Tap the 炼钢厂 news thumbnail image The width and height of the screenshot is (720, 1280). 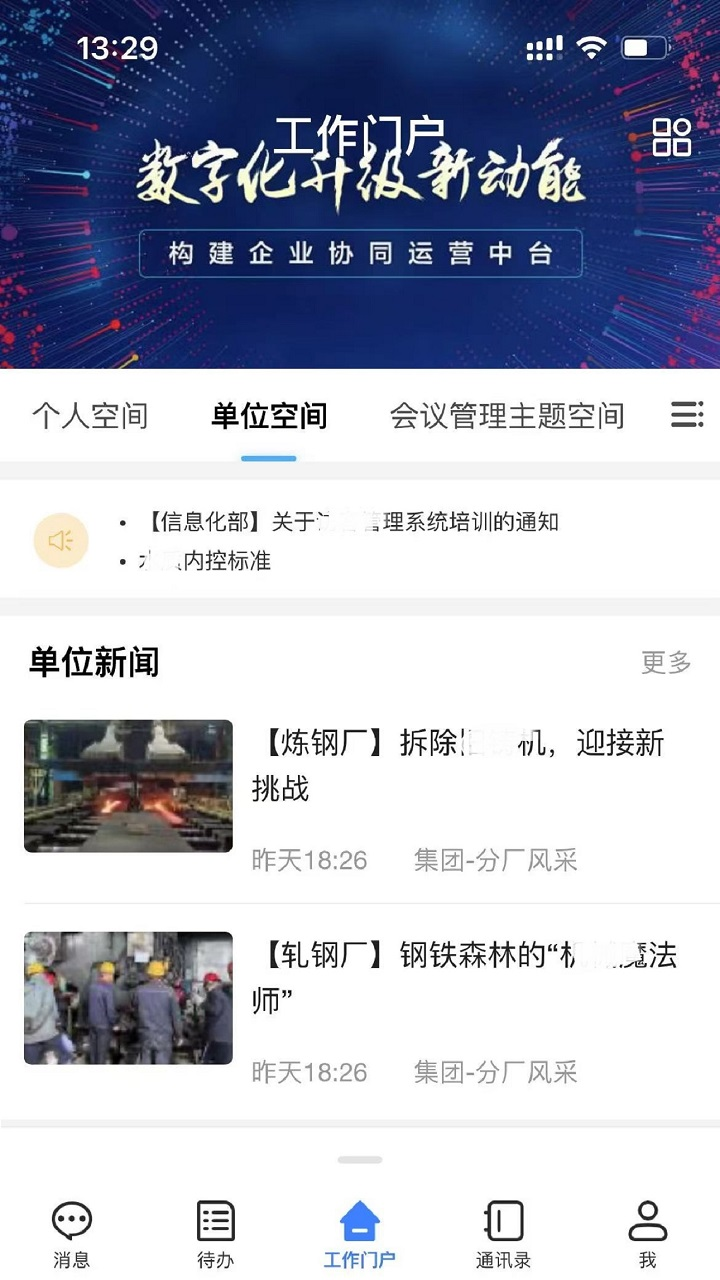[128, 786]
